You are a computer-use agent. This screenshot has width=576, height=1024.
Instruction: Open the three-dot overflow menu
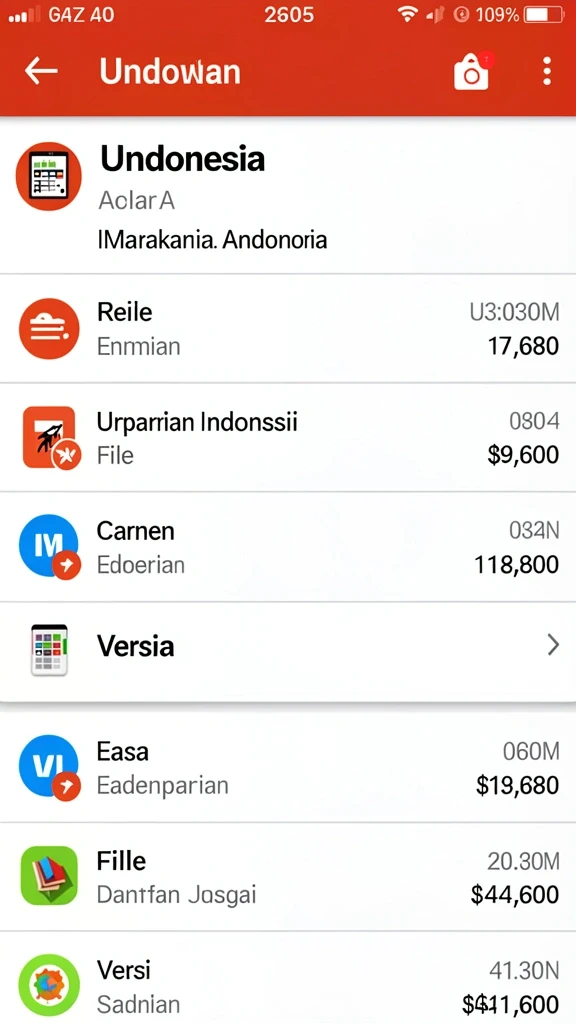(547, 71)
